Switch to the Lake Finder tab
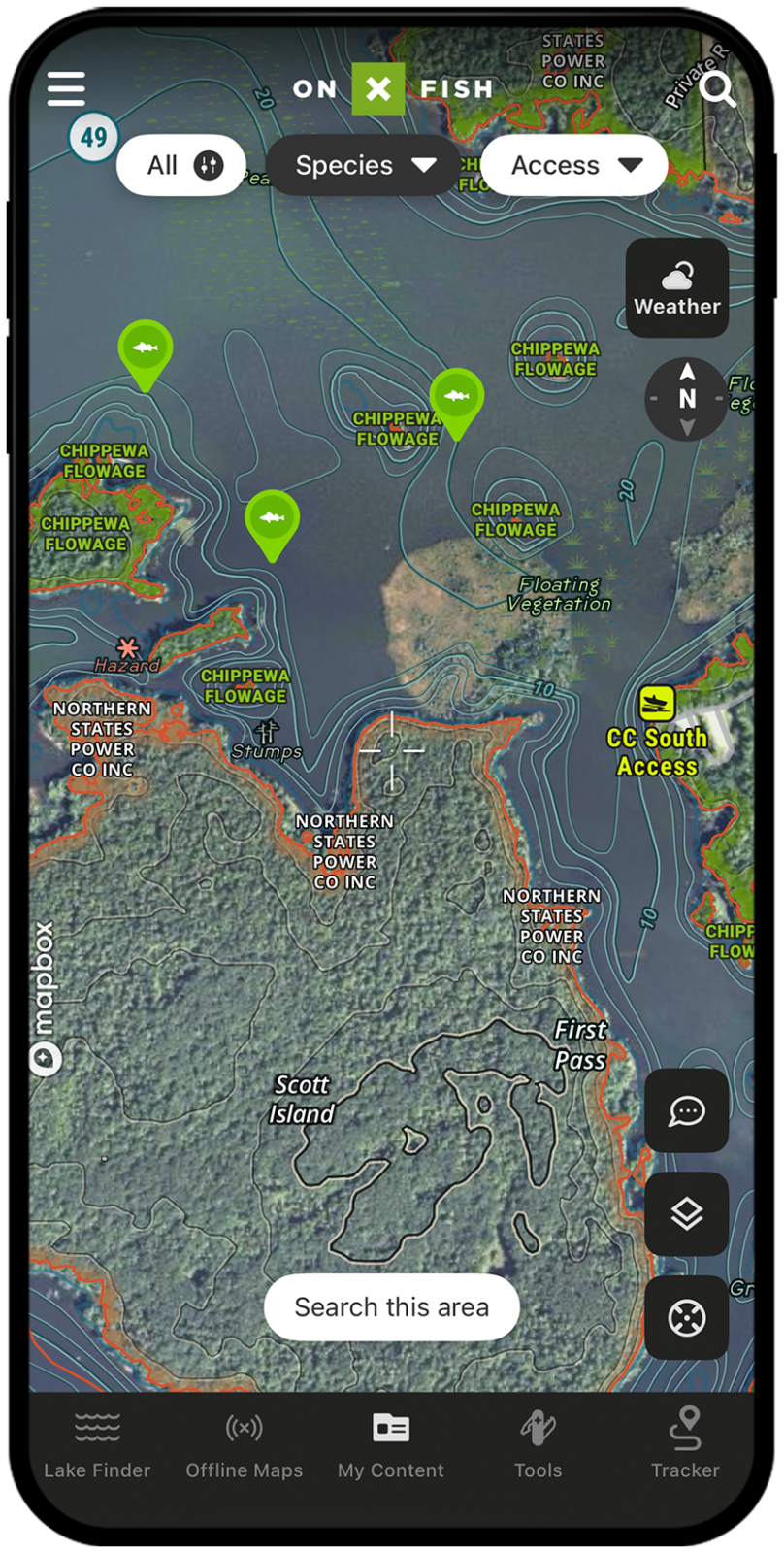 (x=97, y=1444)
